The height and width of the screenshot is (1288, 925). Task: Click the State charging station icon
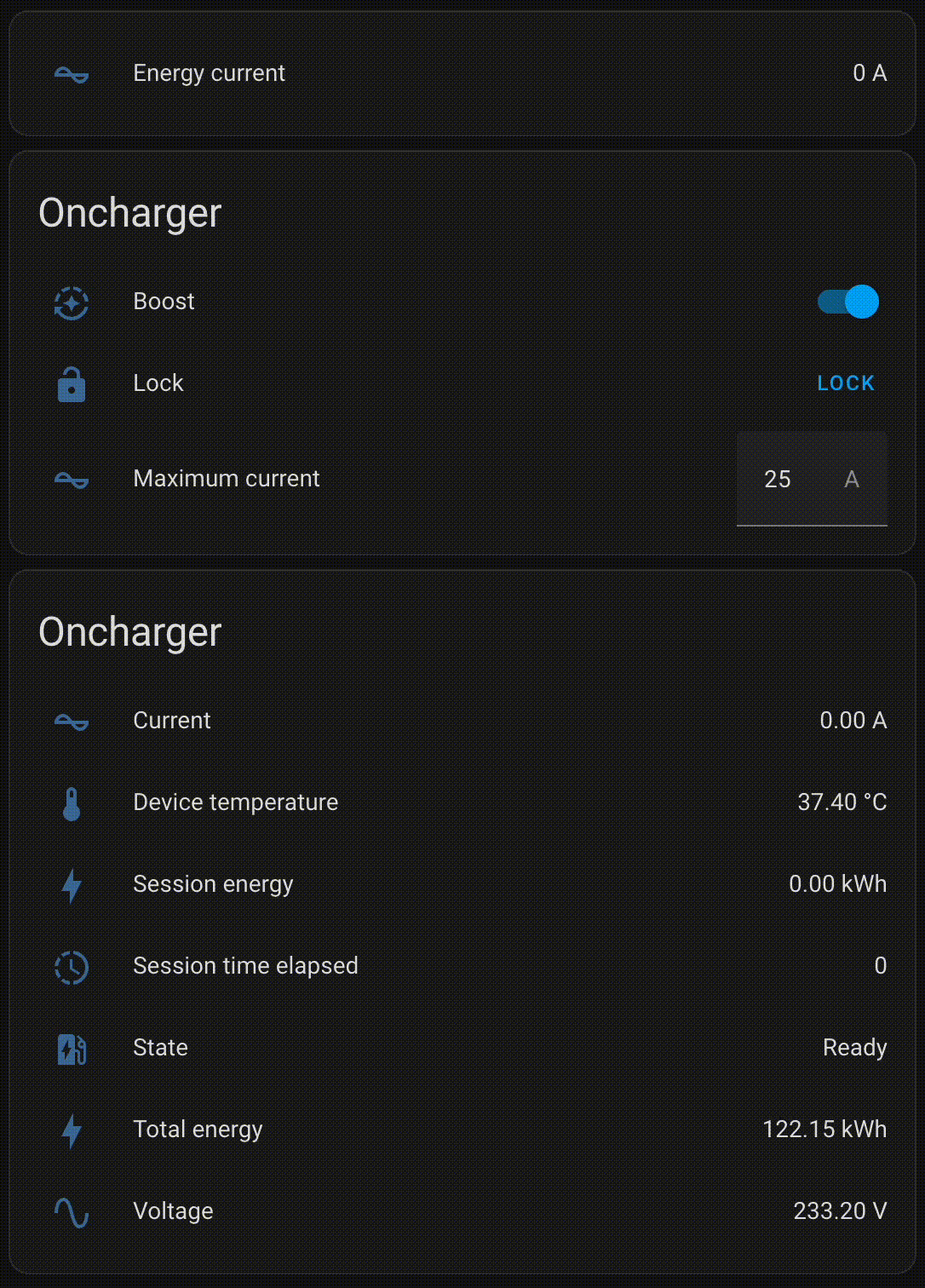(72, 1049)
